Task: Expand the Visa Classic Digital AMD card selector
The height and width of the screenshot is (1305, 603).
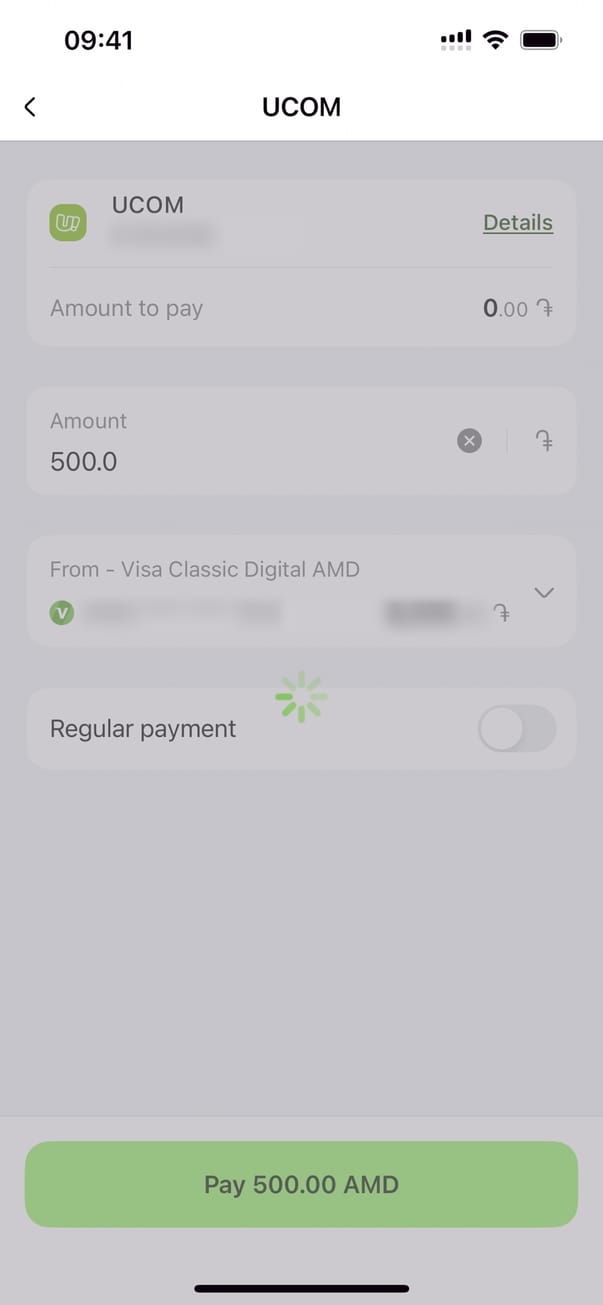Action: coord(544,593)
